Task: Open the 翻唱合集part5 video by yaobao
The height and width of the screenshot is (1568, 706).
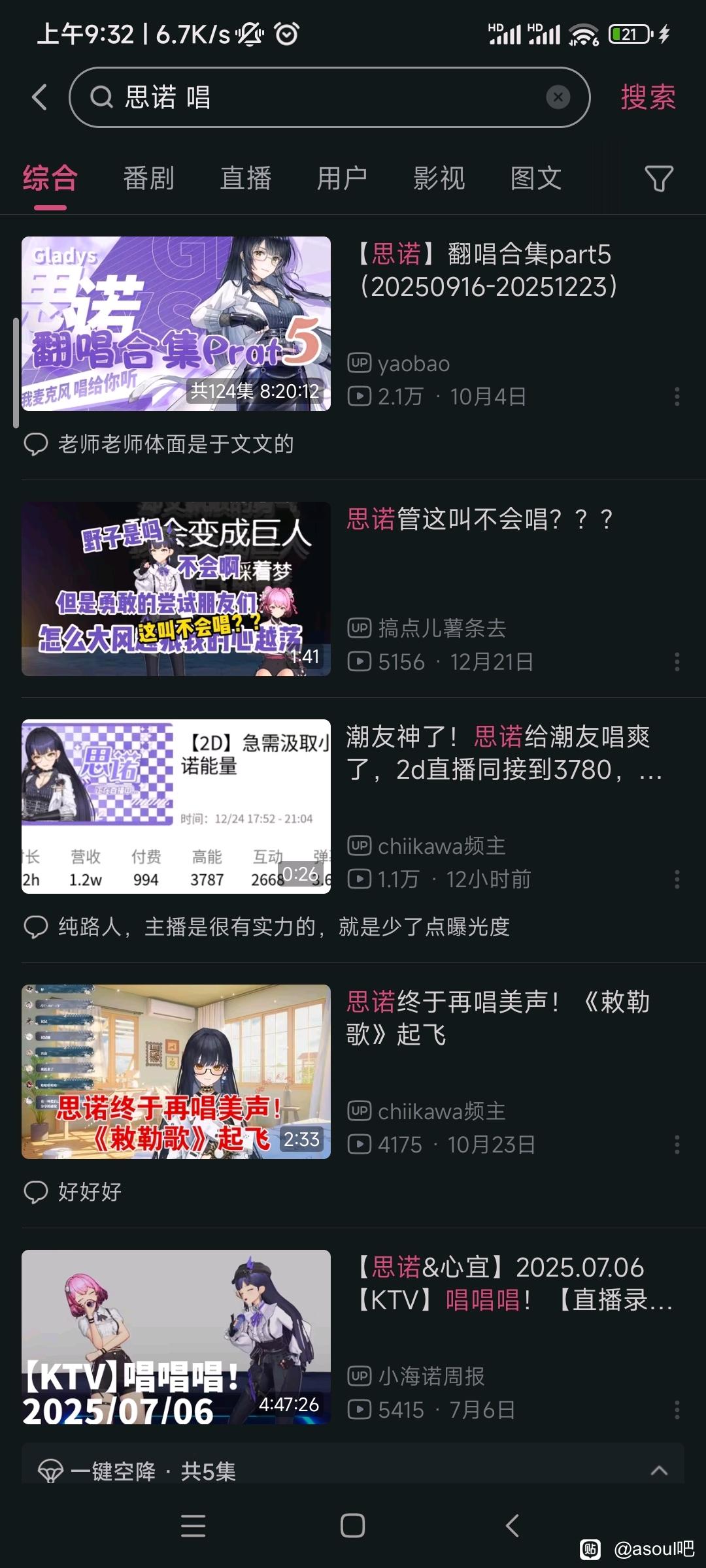Action: coord(176,323)
